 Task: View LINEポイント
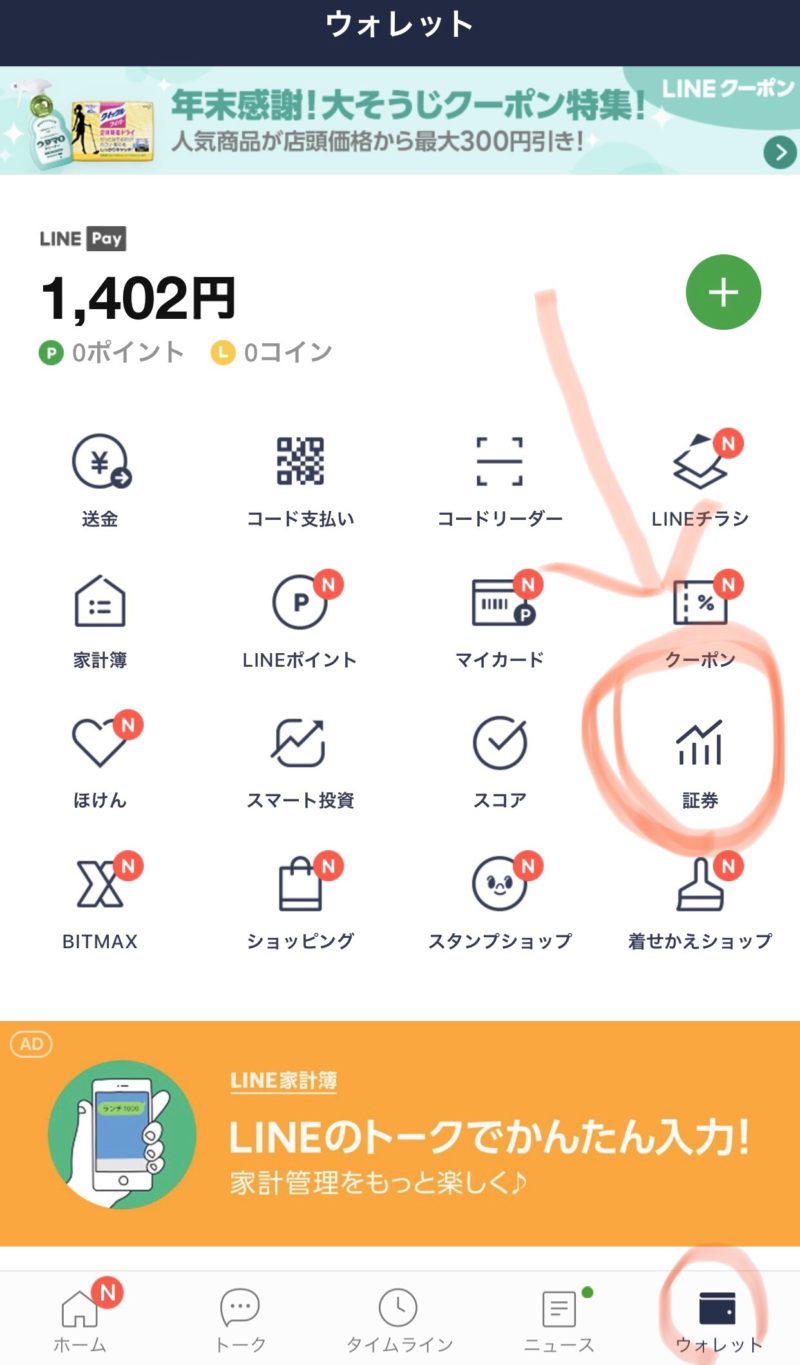coord(300,618)
